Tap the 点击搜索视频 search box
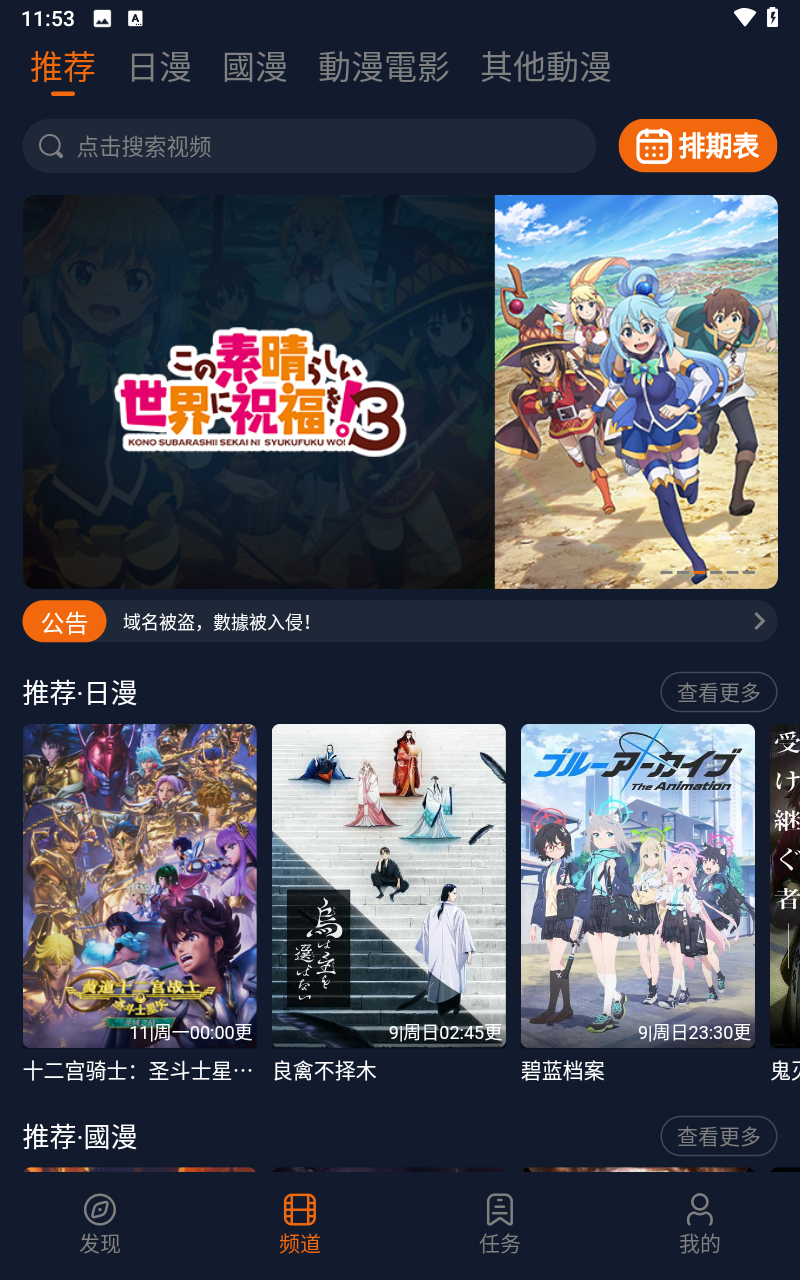Screen dimensions: 800x1280 pyautogui.click(x=309, y=146)
